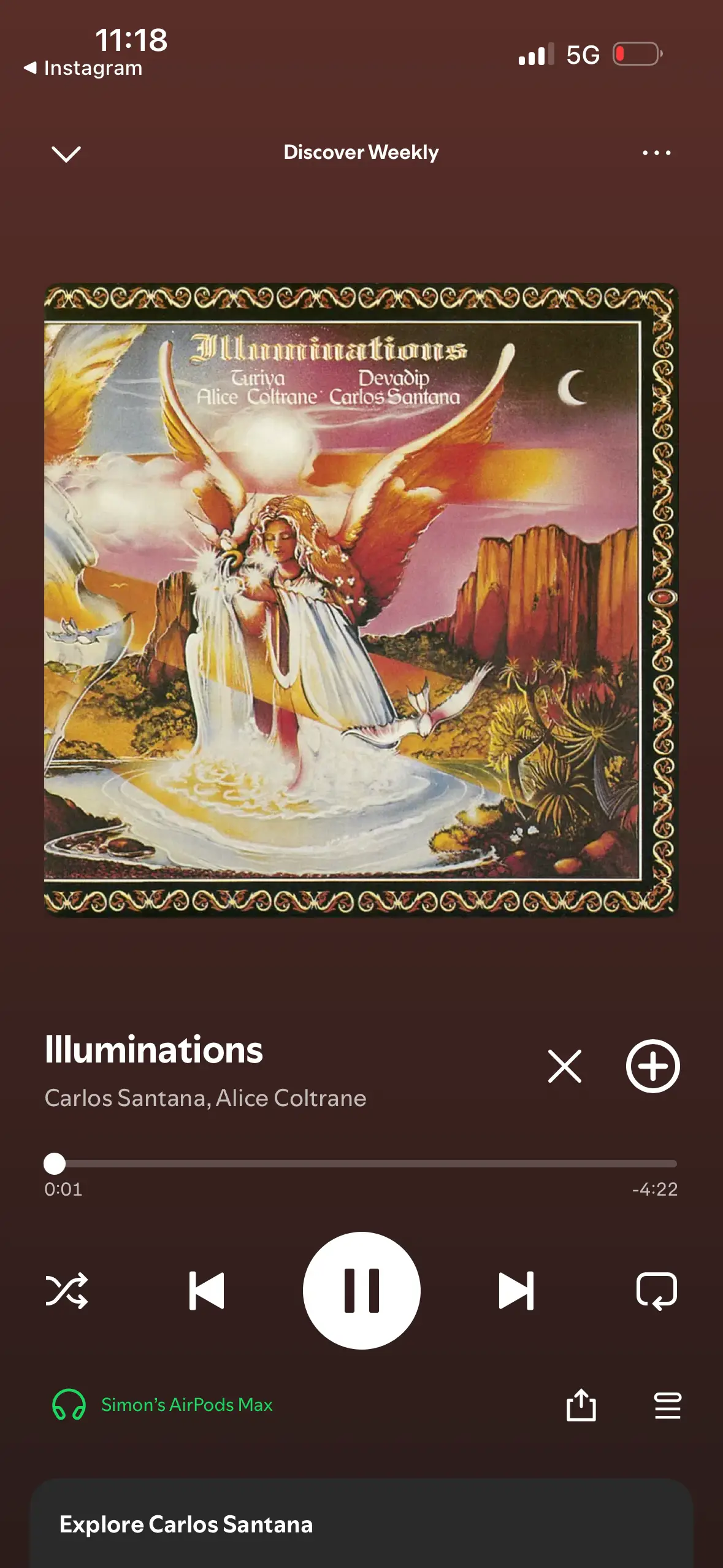Open the three-dot options menu
The image size is (723, 1568).
coord(656,153)
